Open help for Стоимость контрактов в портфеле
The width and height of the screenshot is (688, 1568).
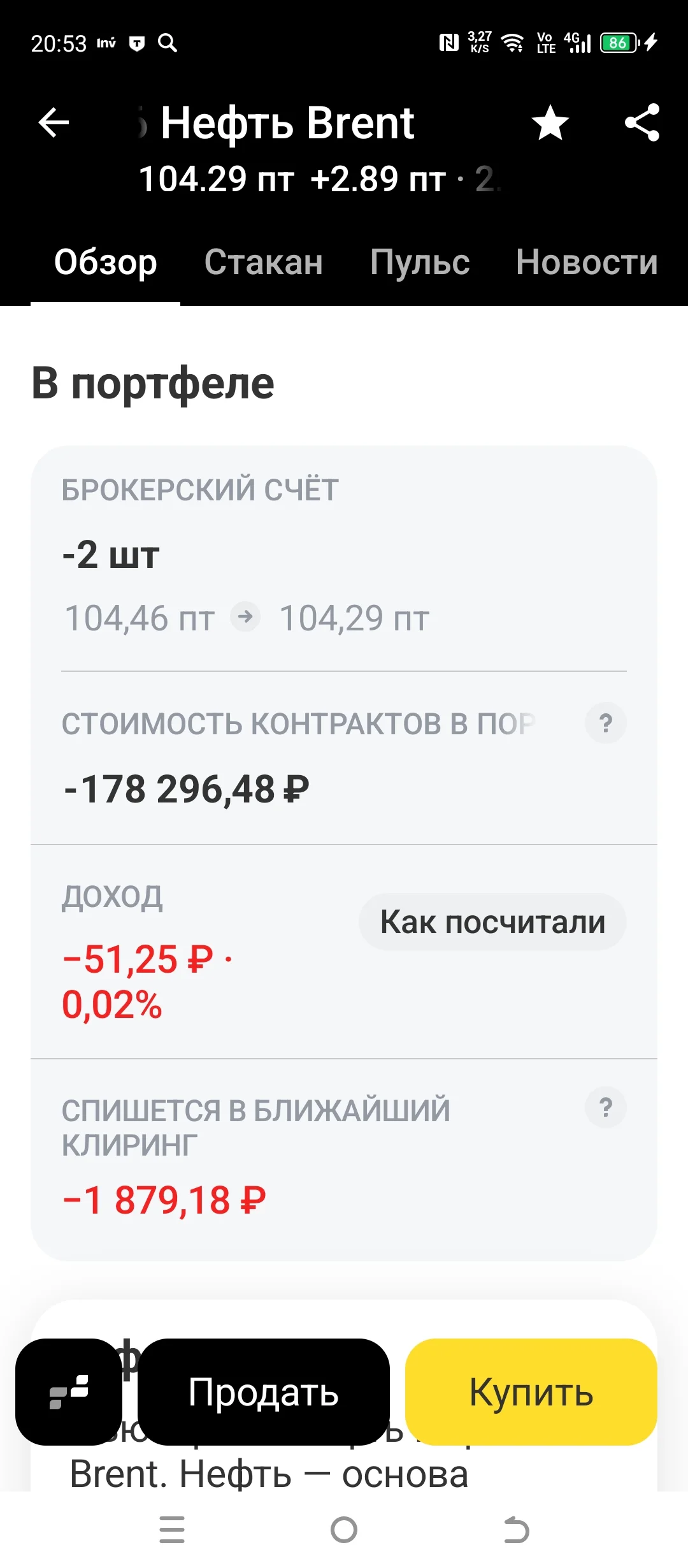click(x=606, y=723)
